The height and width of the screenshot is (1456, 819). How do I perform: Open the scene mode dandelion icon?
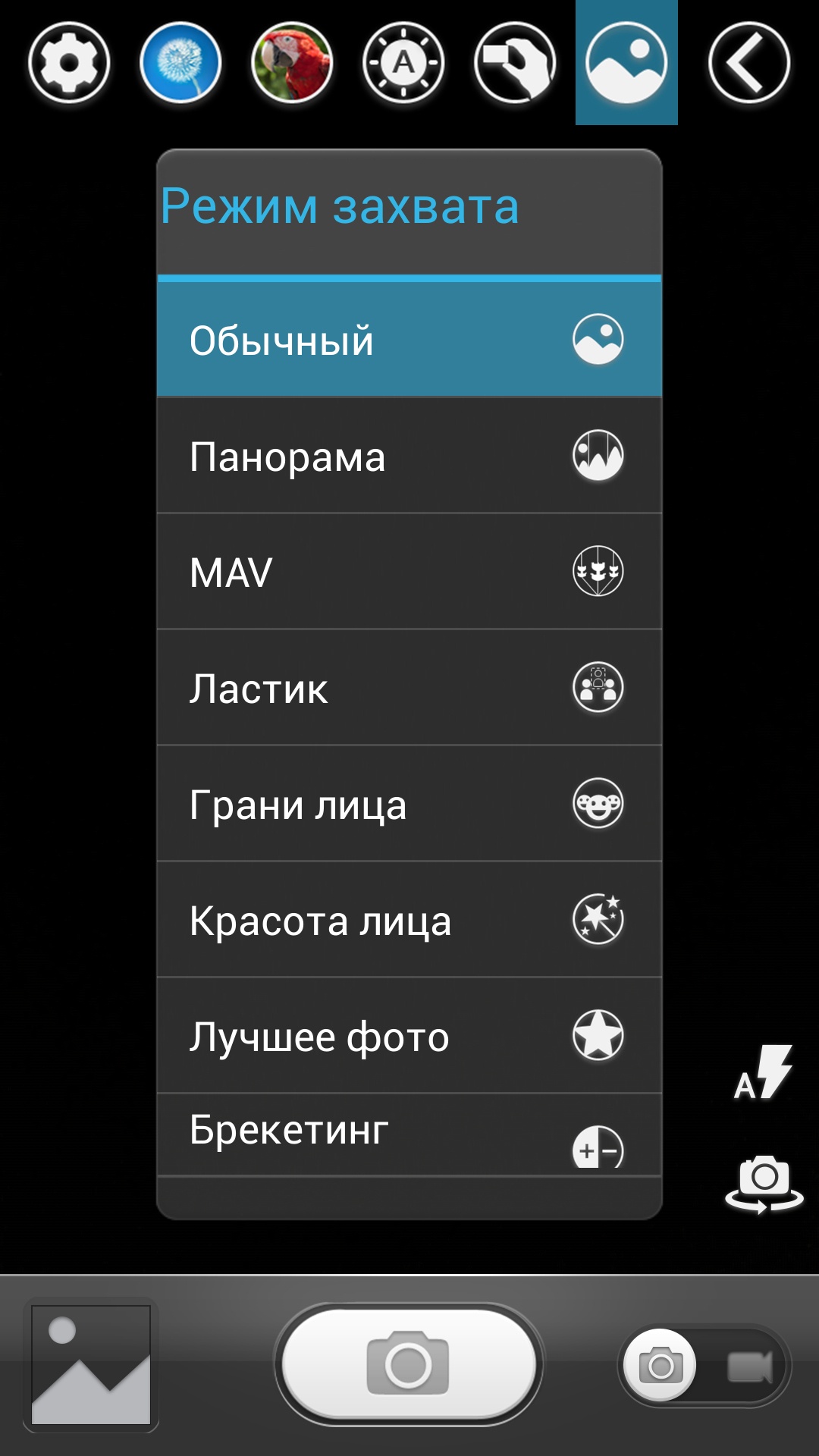pos(180,62)
